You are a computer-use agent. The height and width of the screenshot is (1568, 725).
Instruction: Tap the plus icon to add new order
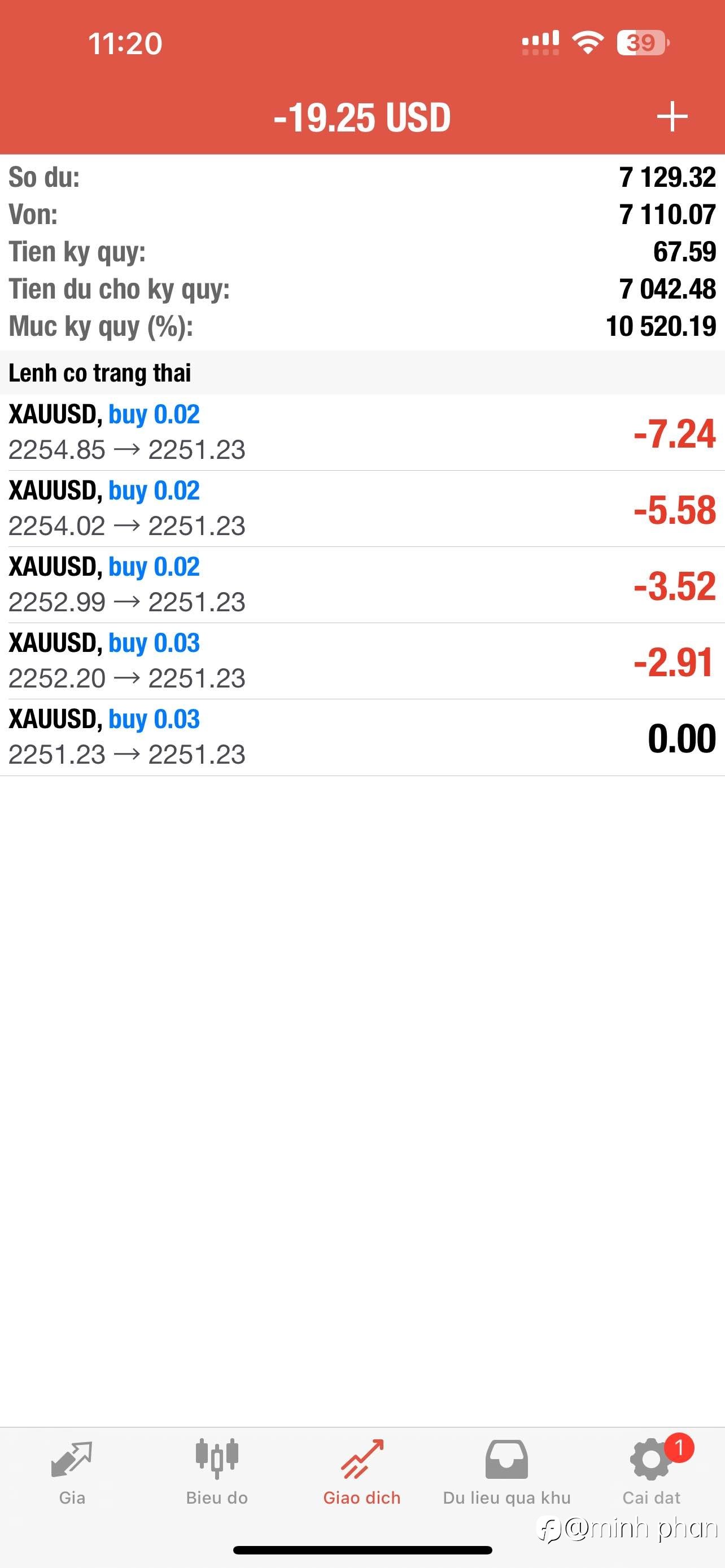[672, 117]
